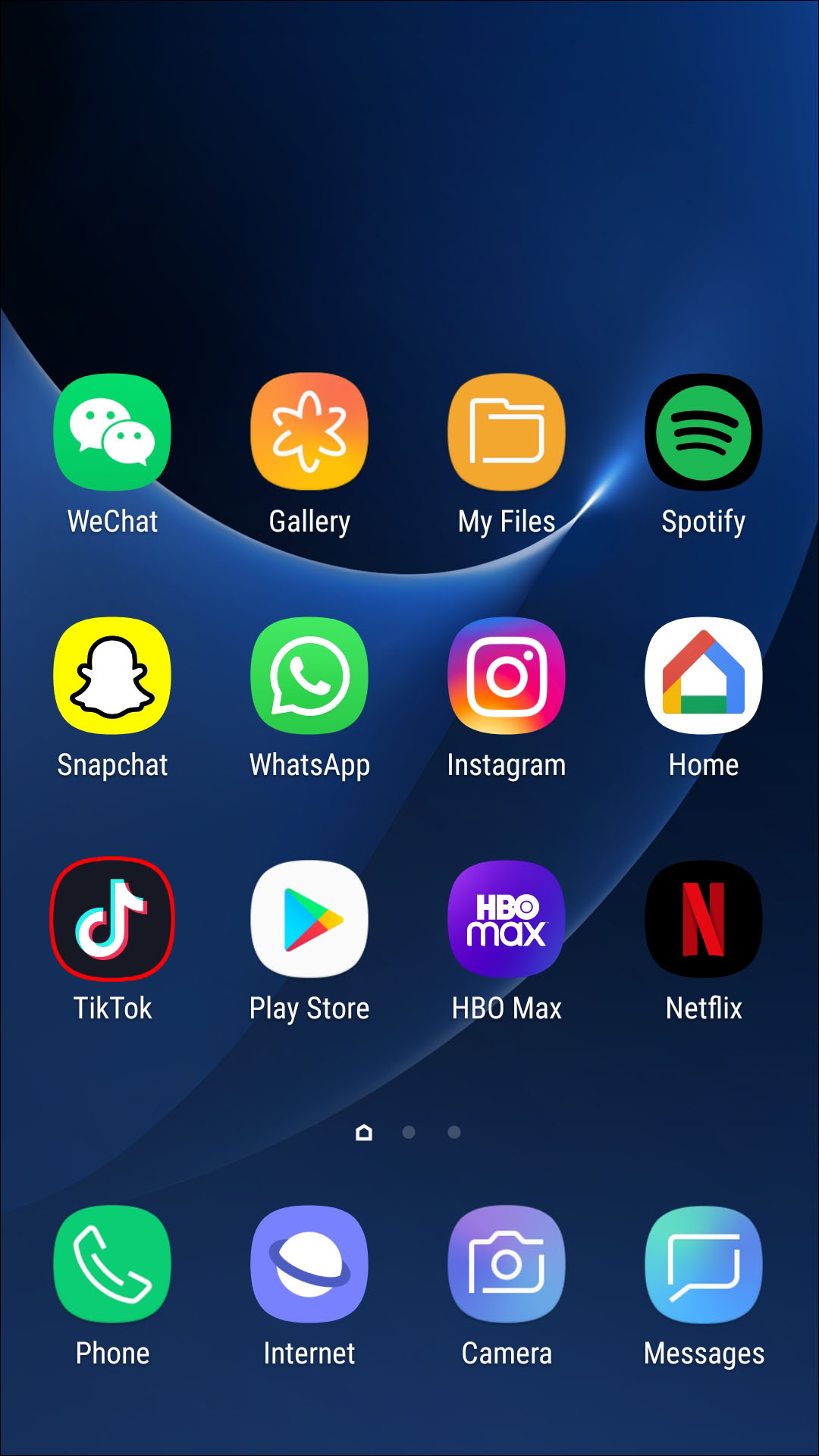
Task: Launch WhatsApp
Action: [309, 676]
